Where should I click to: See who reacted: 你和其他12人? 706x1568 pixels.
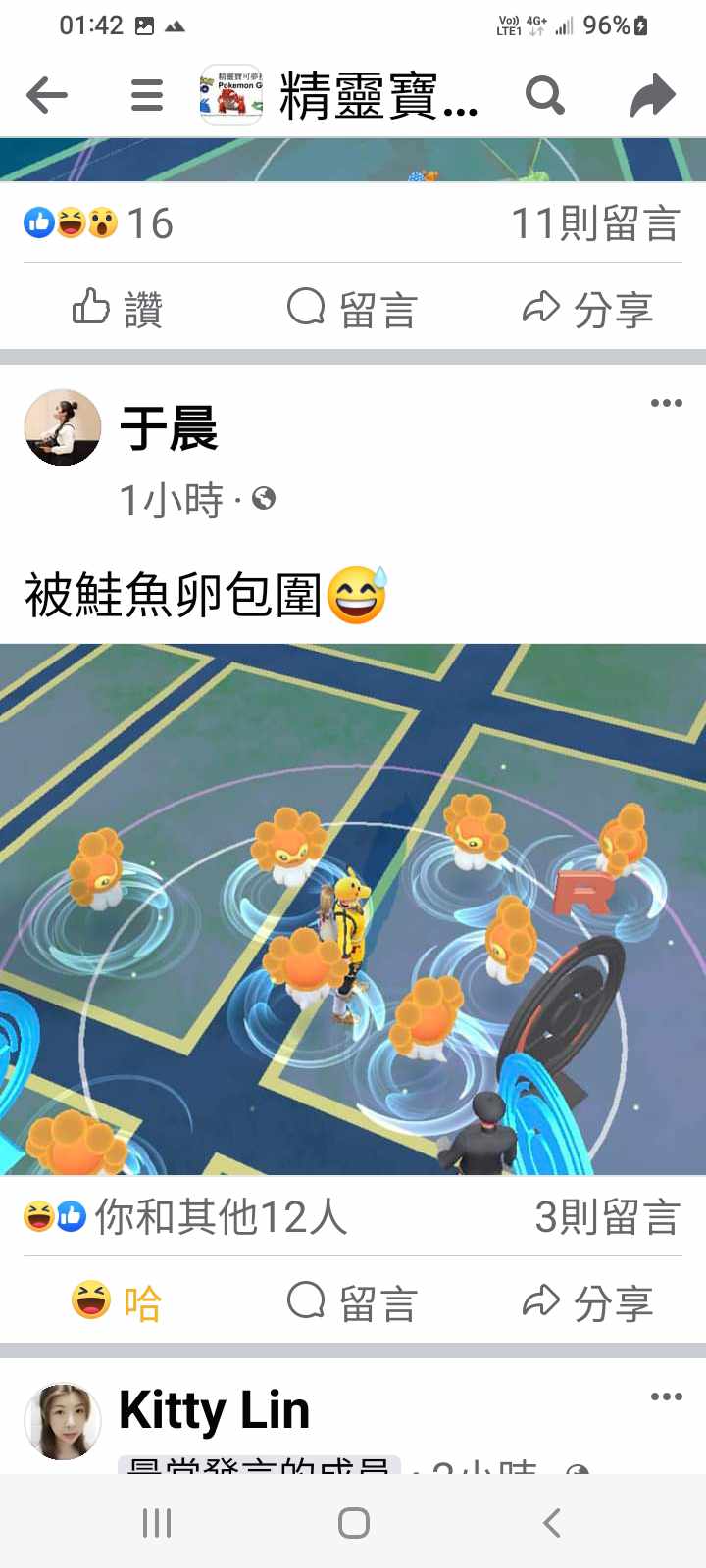click(186, 1217)
